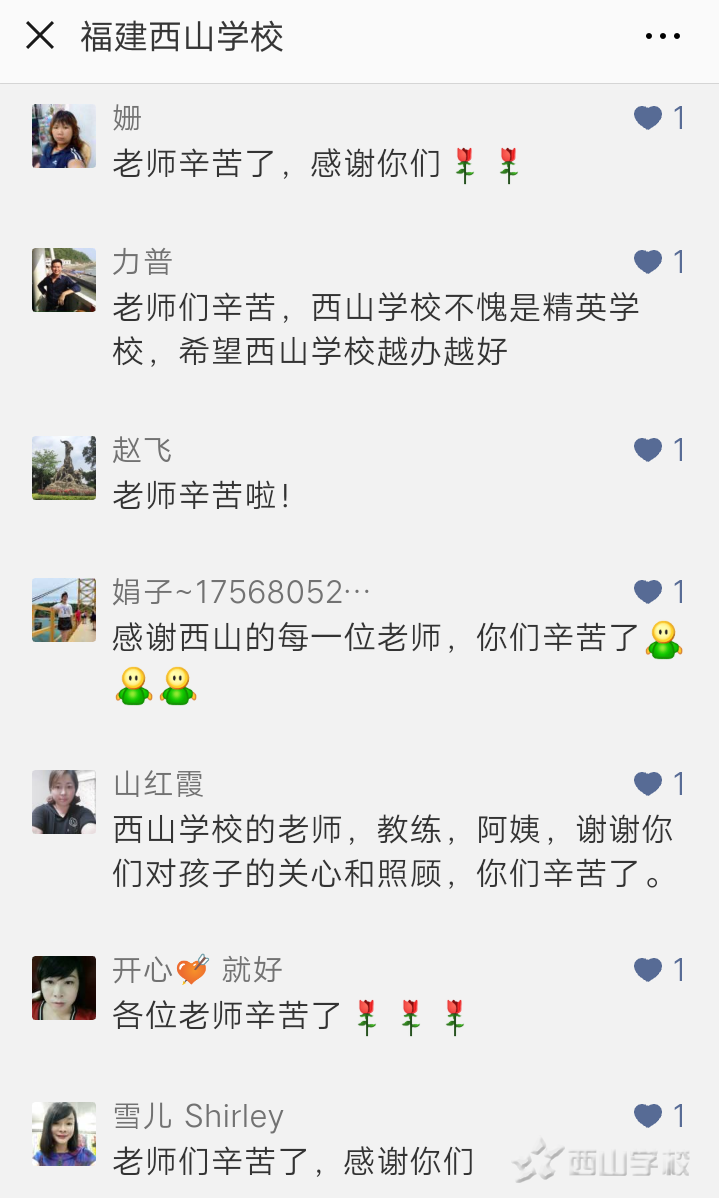Like 山红霞's comment
The height and width of the screenshot is (1198, 719).
(x=649, y=784)
